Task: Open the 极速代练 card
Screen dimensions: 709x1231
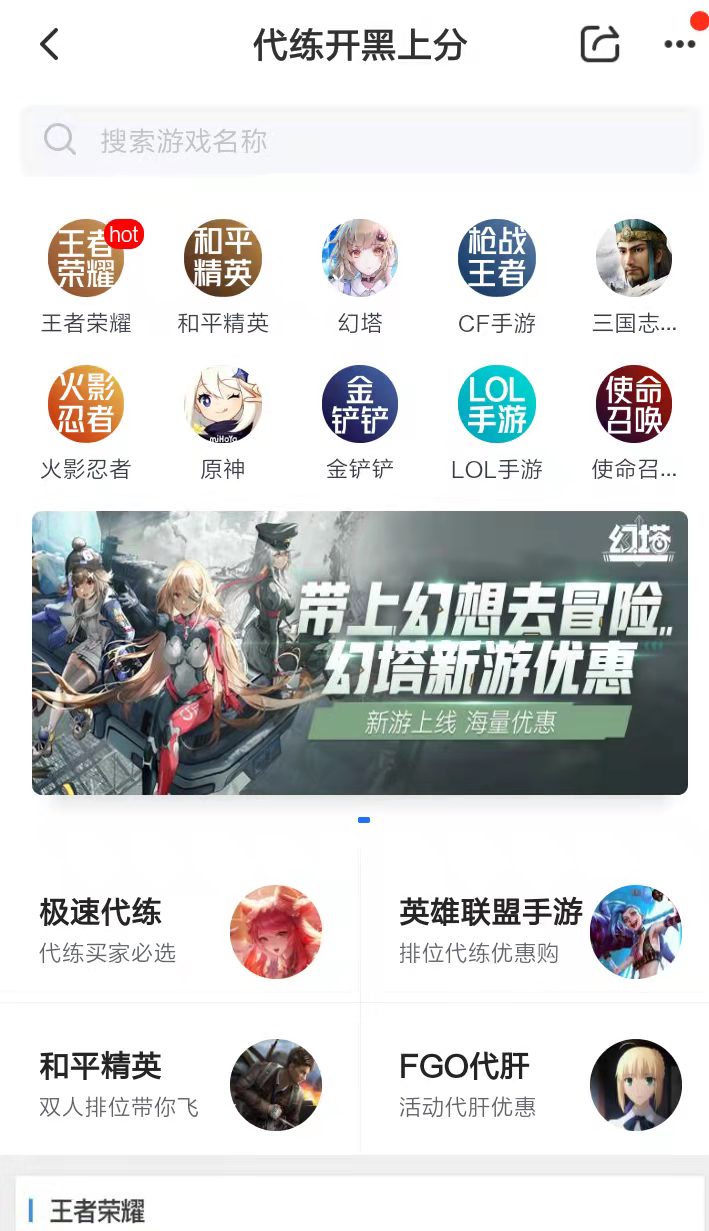Action: pyautogui.click(x=180, y=931)
